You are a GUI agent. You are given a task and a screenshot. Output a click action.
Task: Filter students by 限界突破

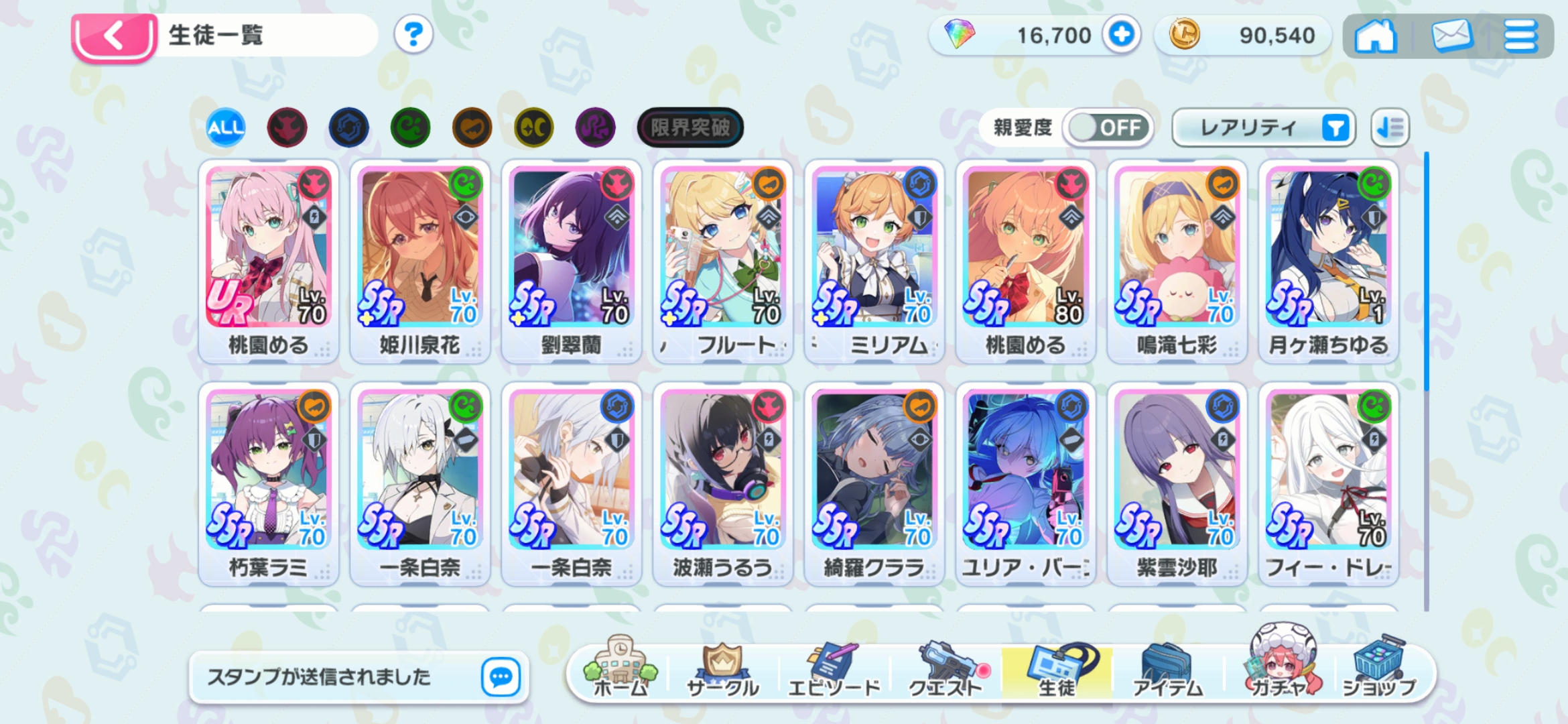tap(690, 127)
